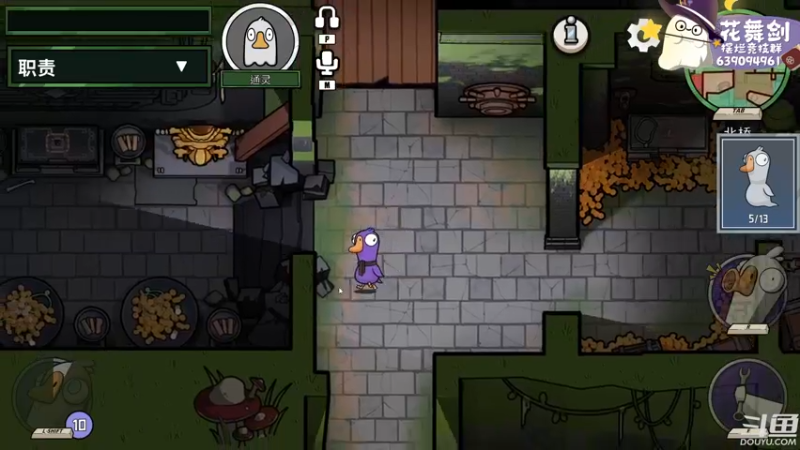Tap the goose skull ability button
Screen dimensions: 800x450
click(x=746, y=292)
